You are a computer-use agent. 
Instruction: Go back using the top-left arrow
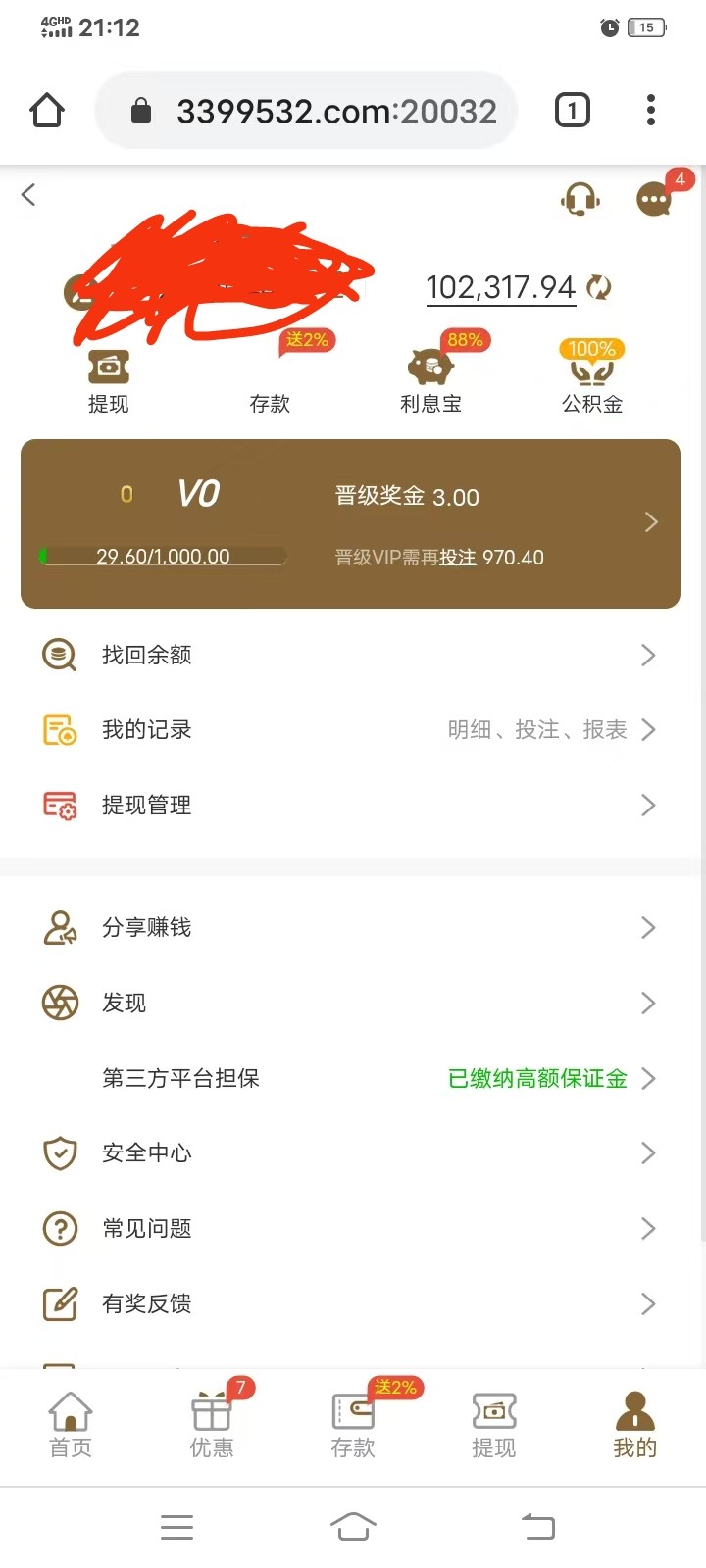29,195
